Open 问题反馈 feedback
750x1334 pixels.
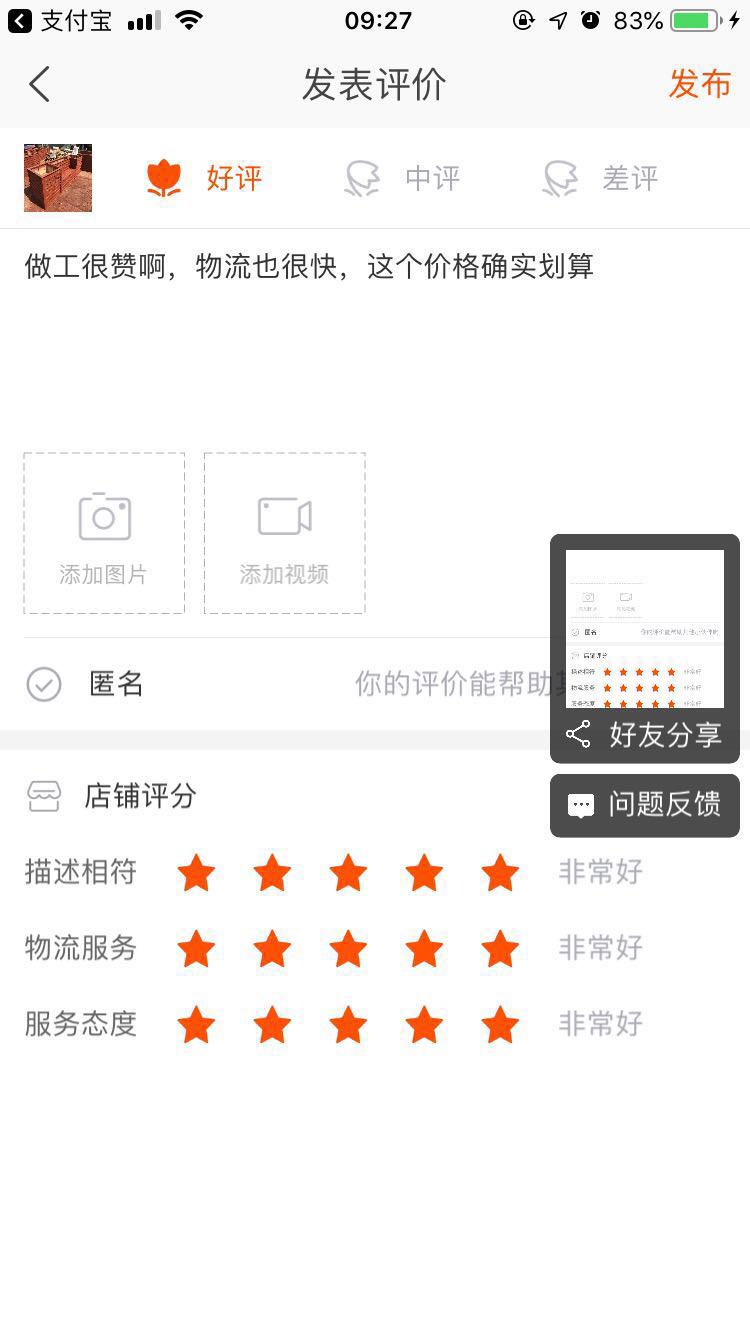pos(645,805)
